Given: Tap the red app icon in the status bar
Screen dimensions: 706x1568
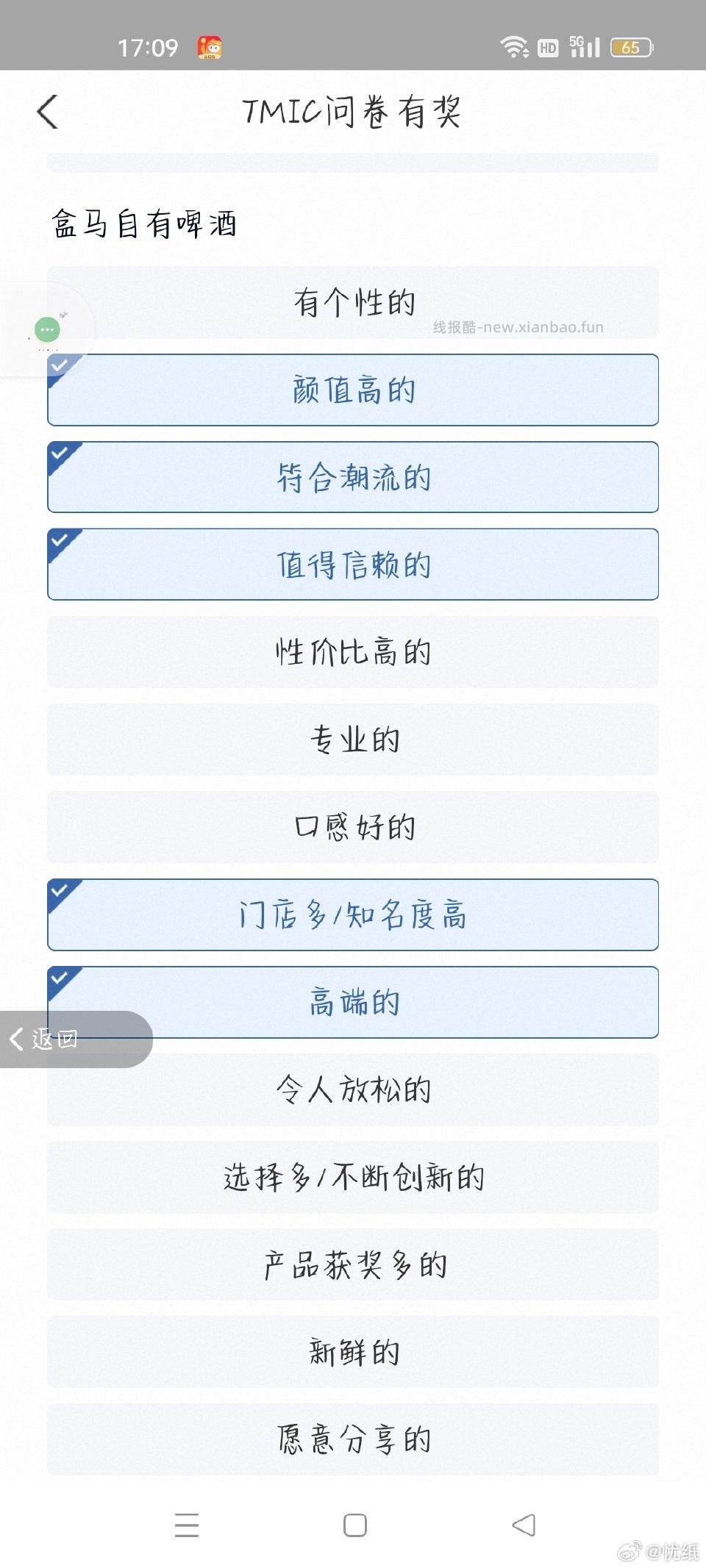Looking at the screenshot, I should coord(208,46).
